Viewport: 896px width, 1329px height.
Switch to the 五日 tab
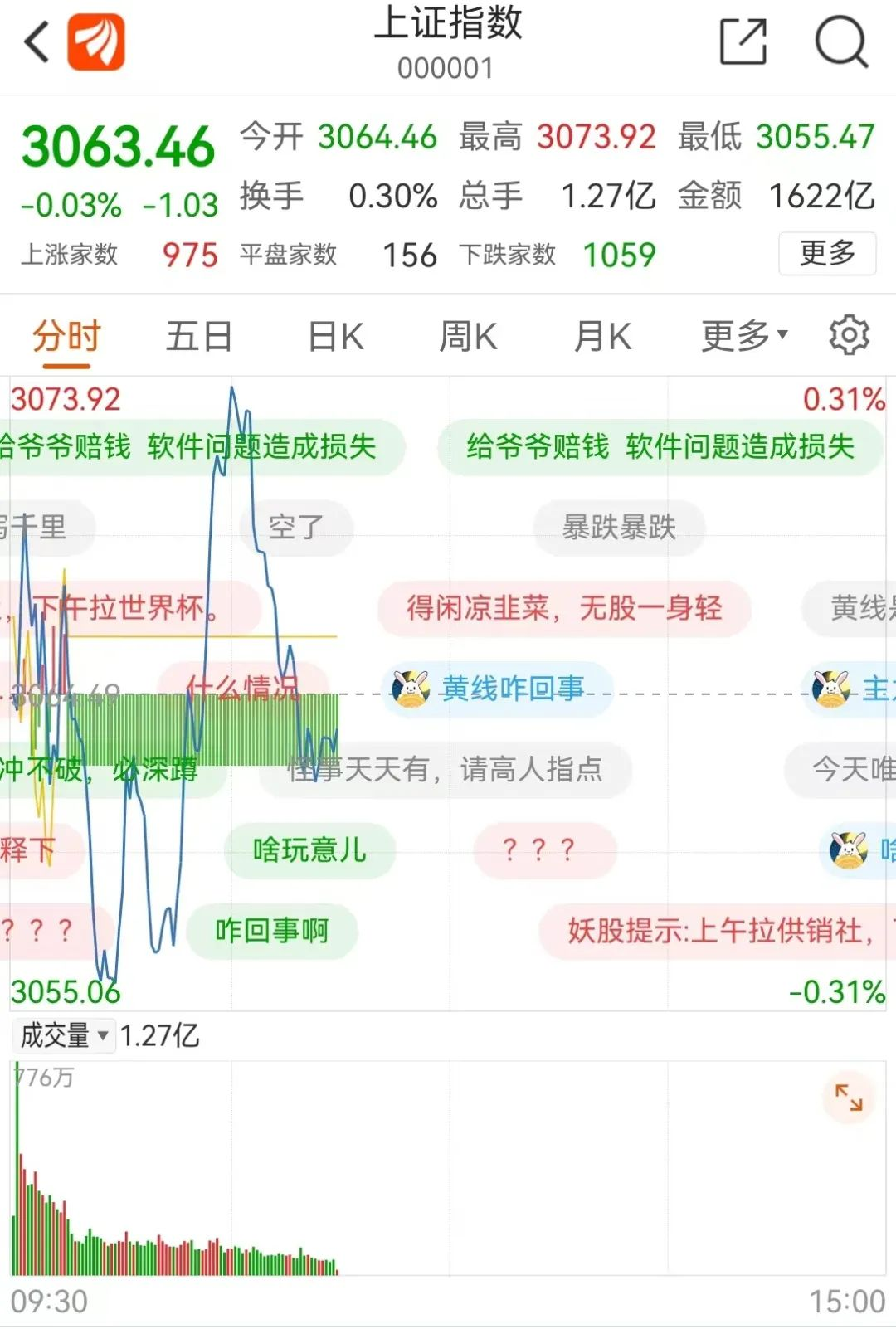[x=199, y=335]
